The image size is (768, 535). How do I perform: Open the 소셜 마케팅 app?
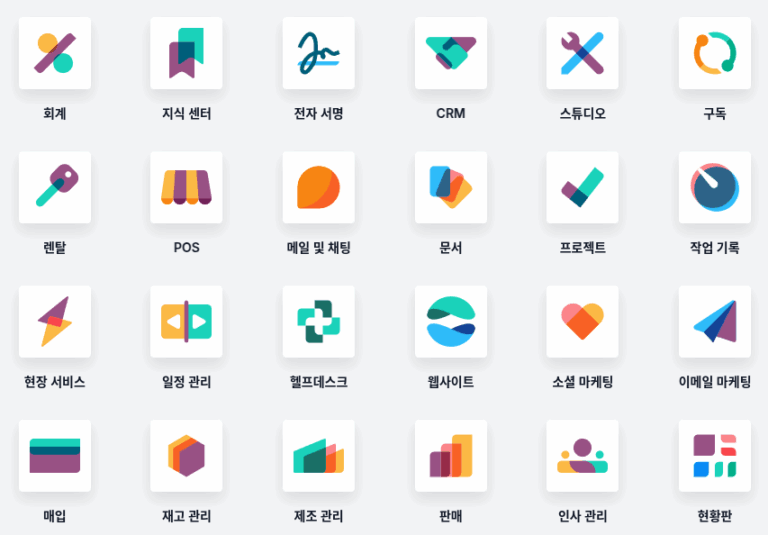click(x=583, y=321)
